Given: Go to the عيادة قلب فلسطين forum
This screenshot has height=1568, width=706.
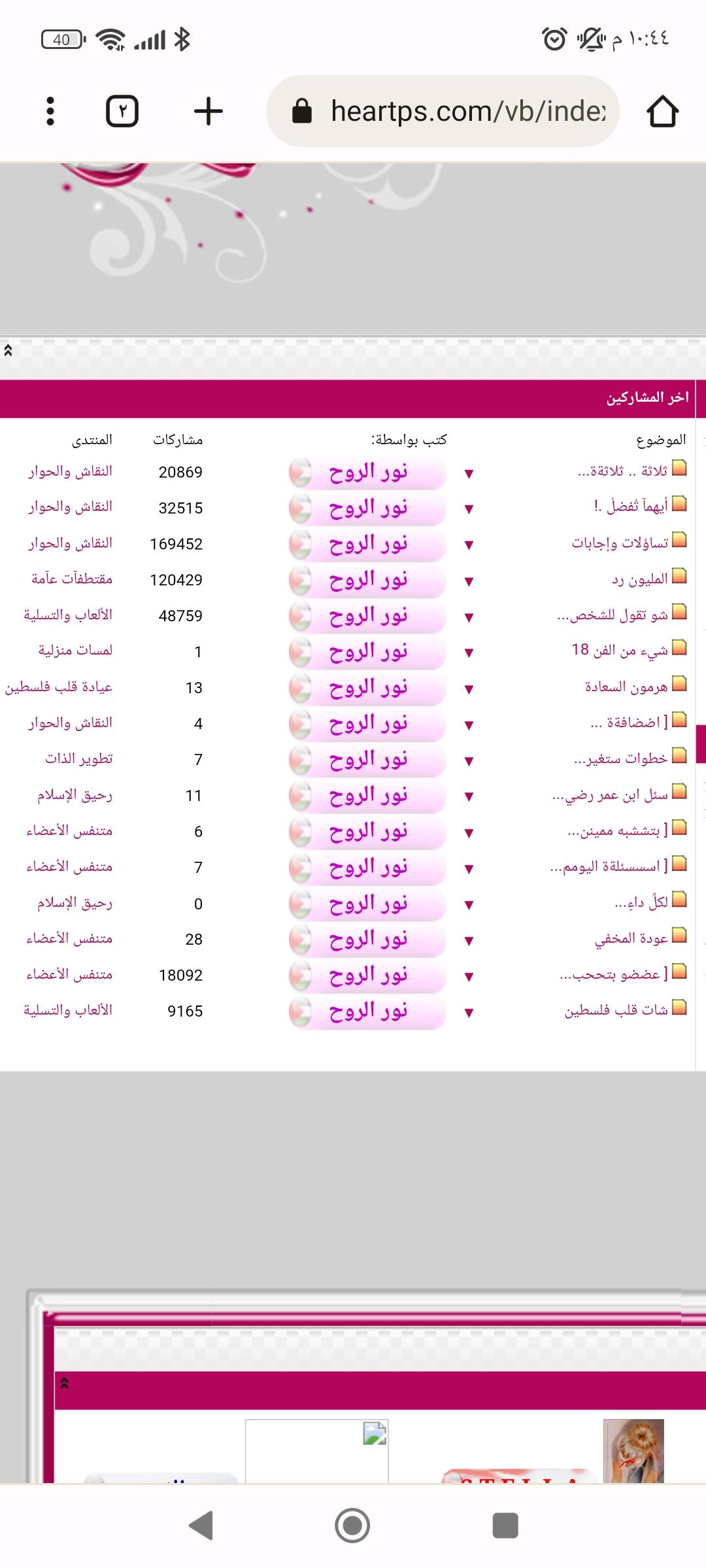Looking at the screenshot, I should [x=59, y=687].
